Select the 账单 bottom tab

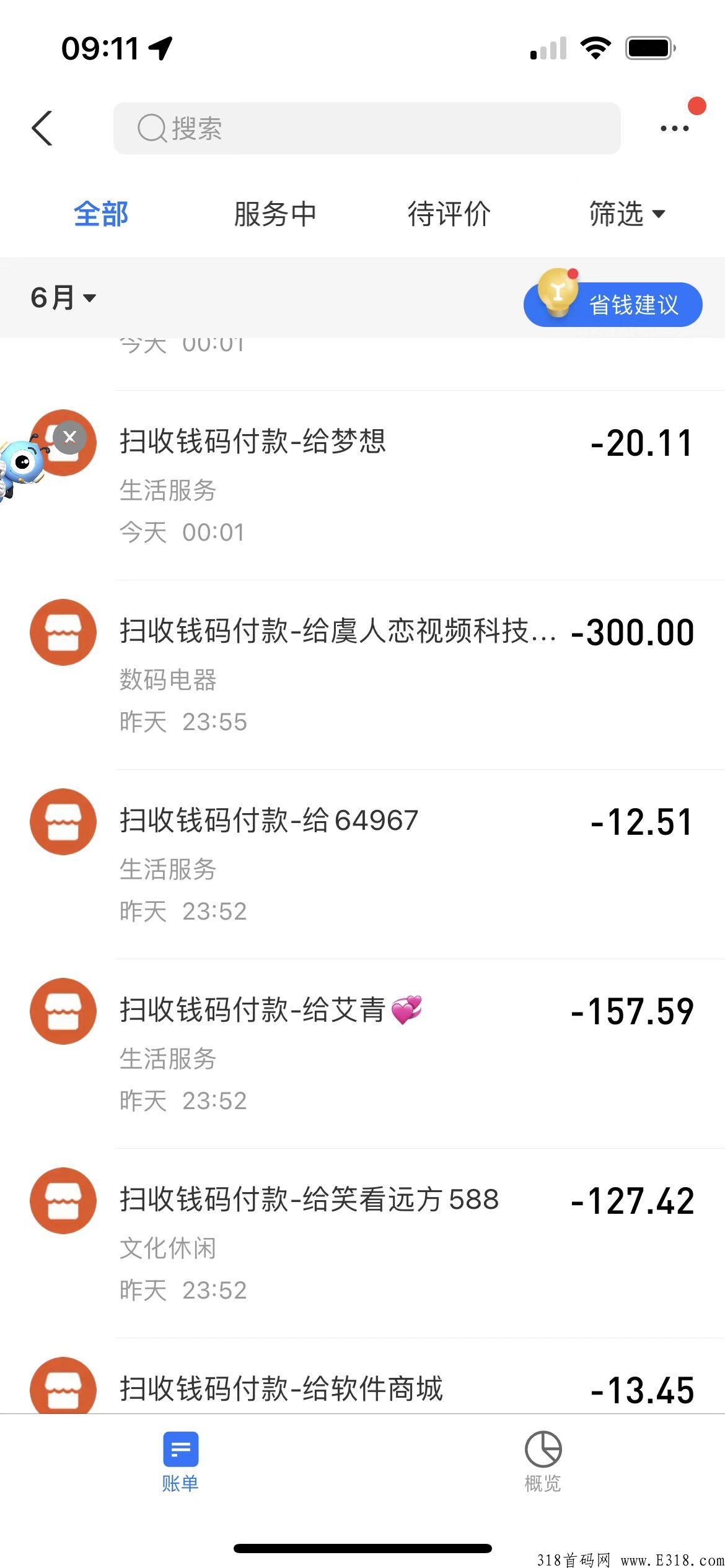click(180, 1461)
